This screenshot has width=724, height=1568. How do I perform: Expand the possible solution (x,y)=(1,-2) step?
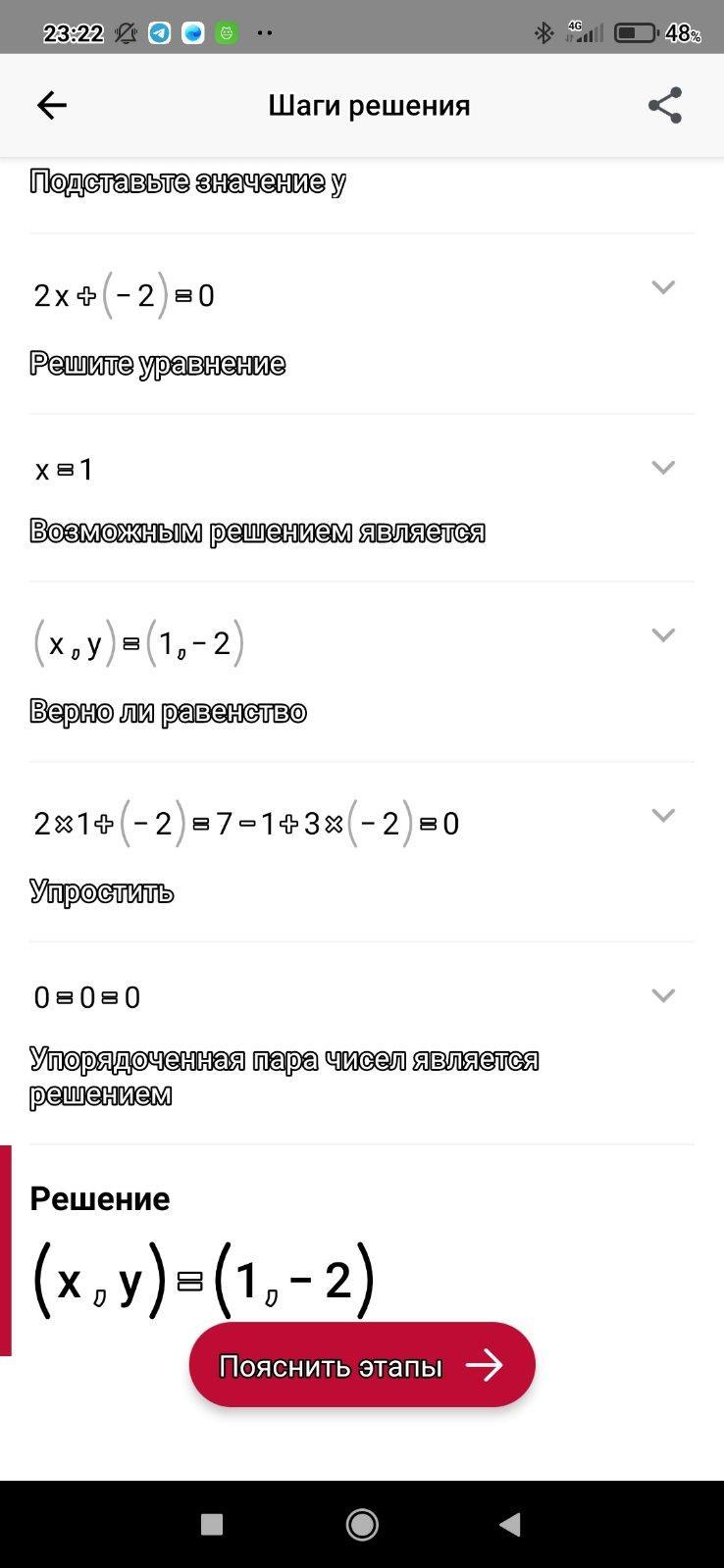tap(663, 635)
